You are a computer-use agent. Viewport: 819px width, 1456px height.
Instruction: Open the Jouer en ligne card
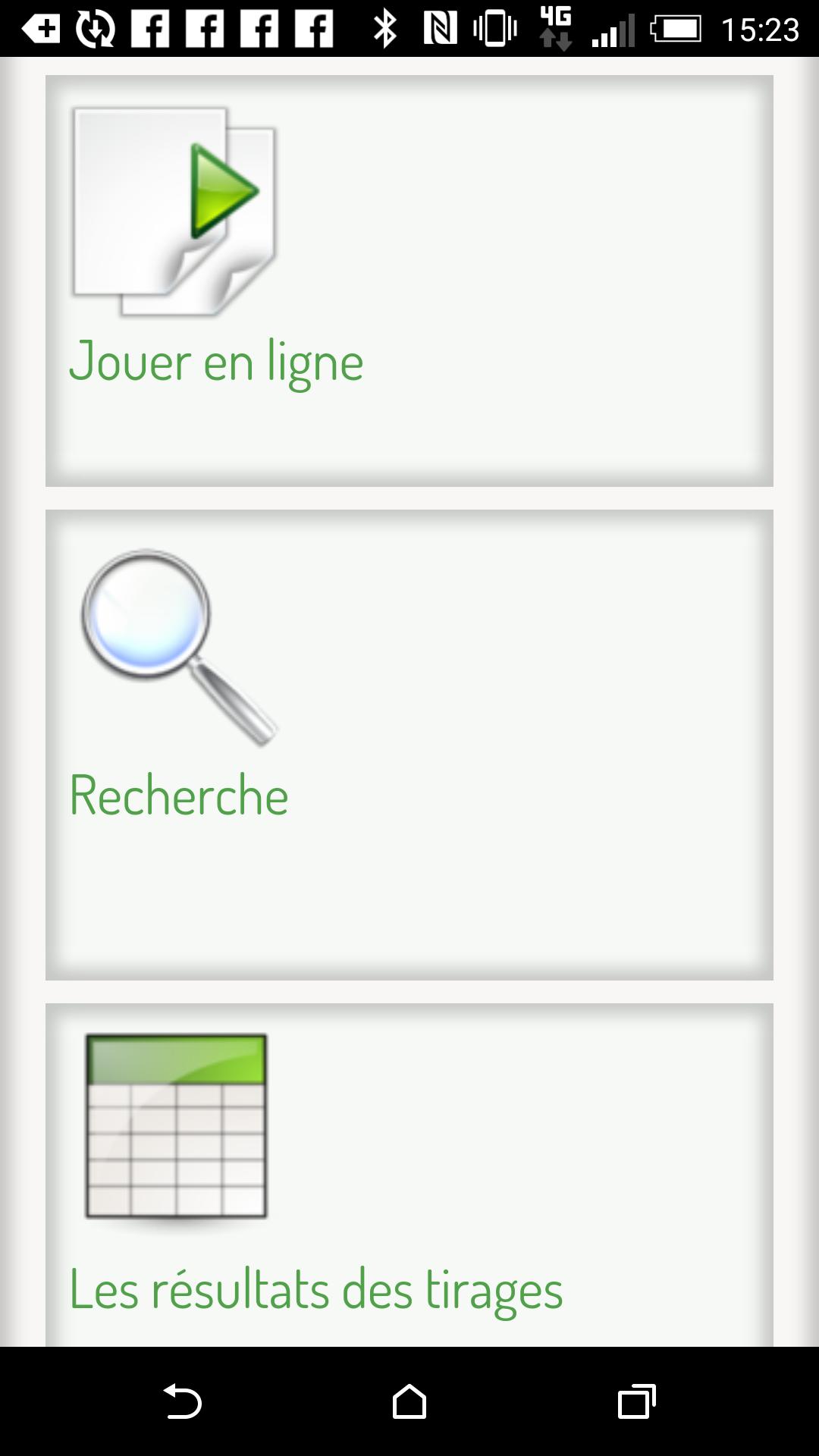pyautogui.click(x=409, y=281)
